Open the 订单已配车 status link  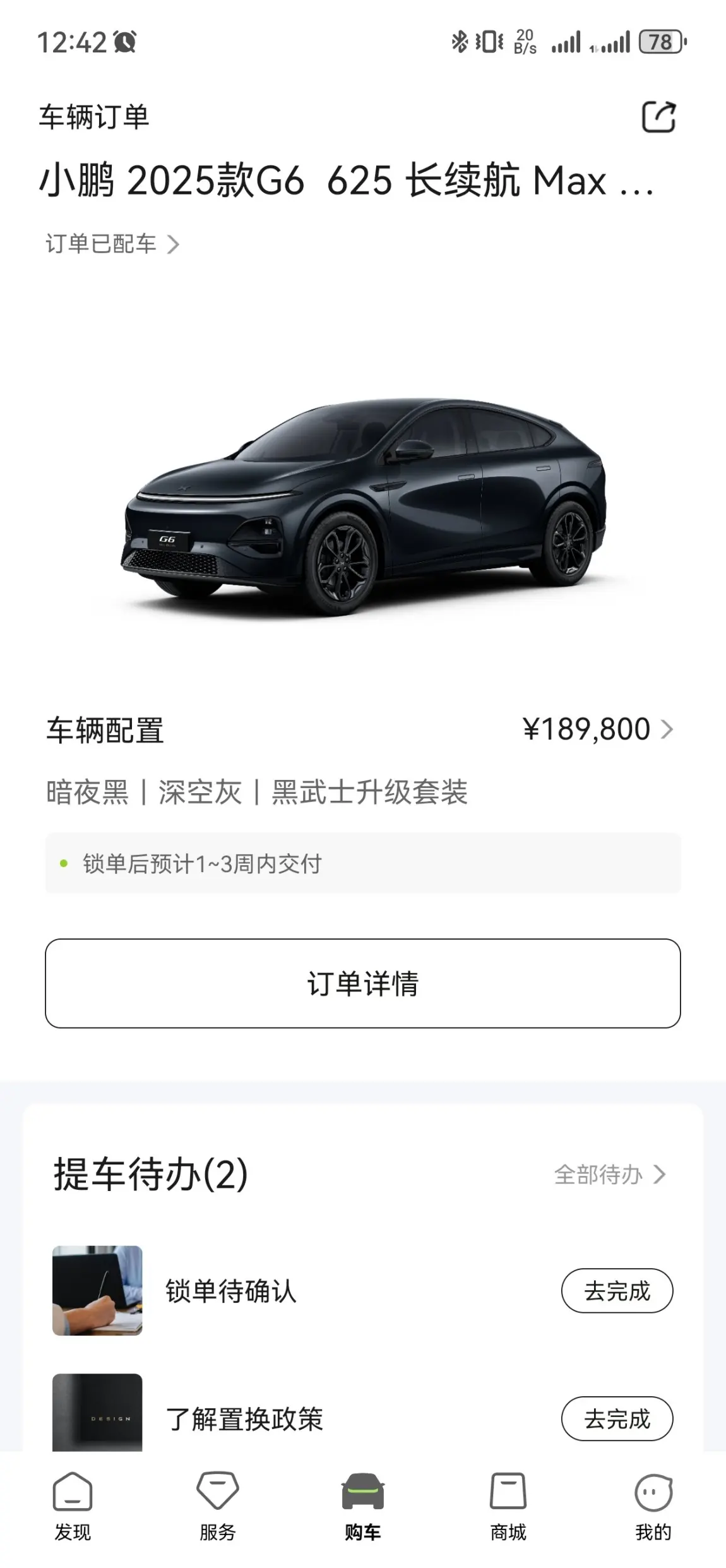tap(112, 244)
